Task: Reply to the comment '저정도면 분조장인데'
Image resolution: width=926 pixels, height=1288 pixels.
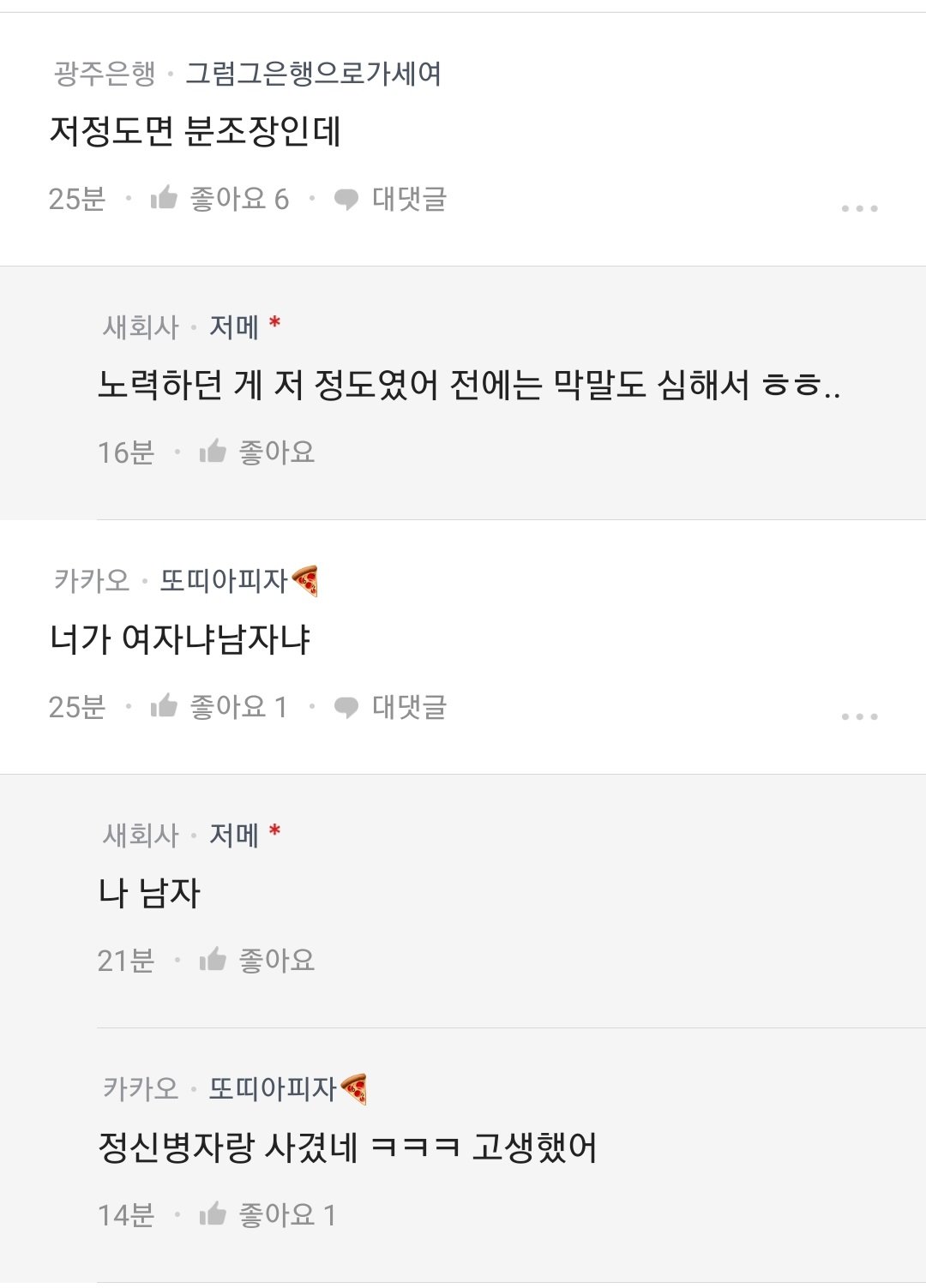Action: tap(390, 199)
